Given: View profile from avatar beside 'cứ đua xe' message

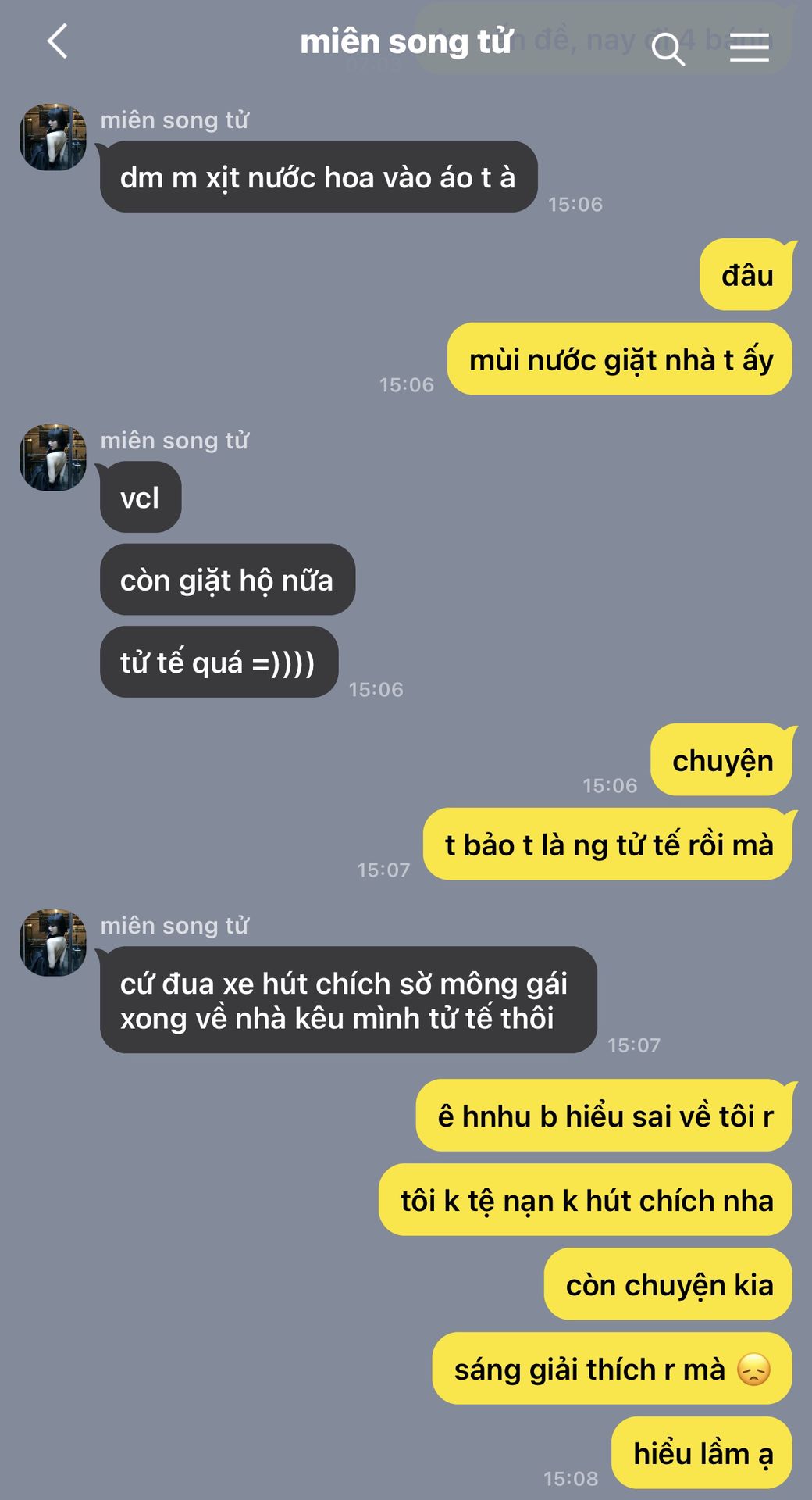Looking at the screenshot, I should [x=53, y=942].
